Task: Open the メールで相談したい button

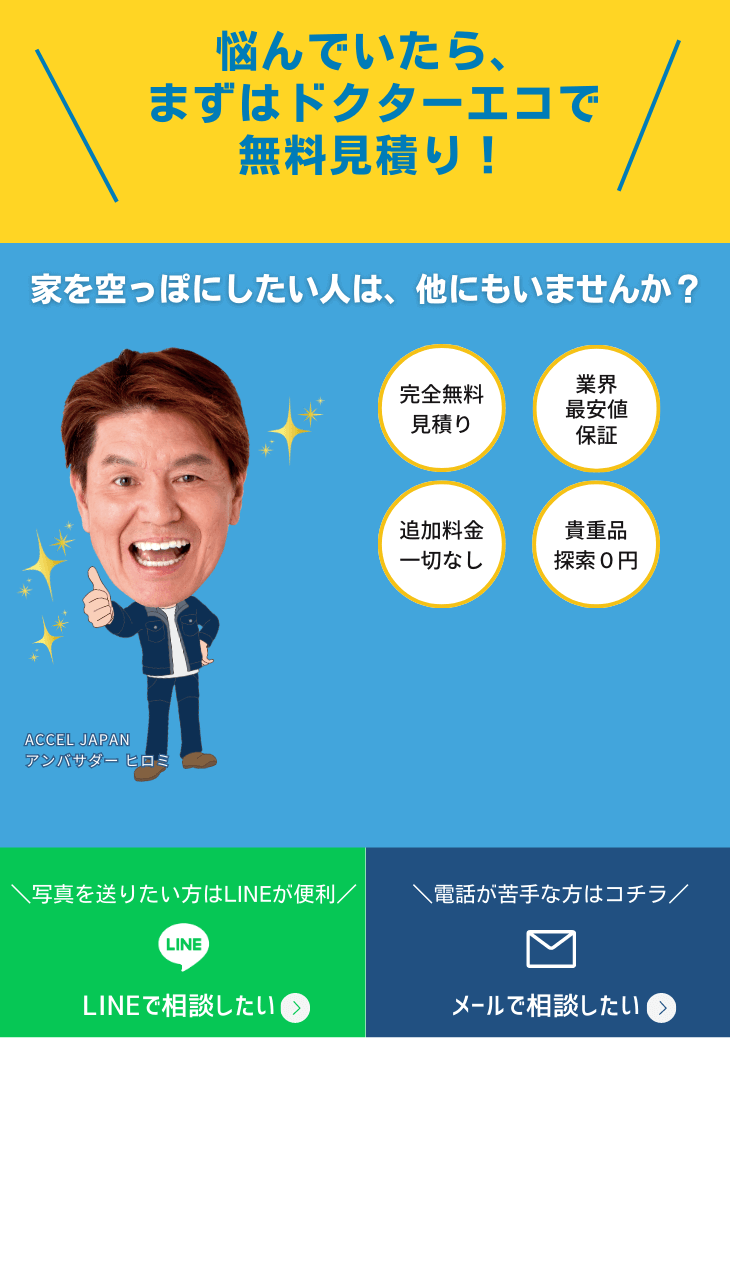Action: coord(548,942)
